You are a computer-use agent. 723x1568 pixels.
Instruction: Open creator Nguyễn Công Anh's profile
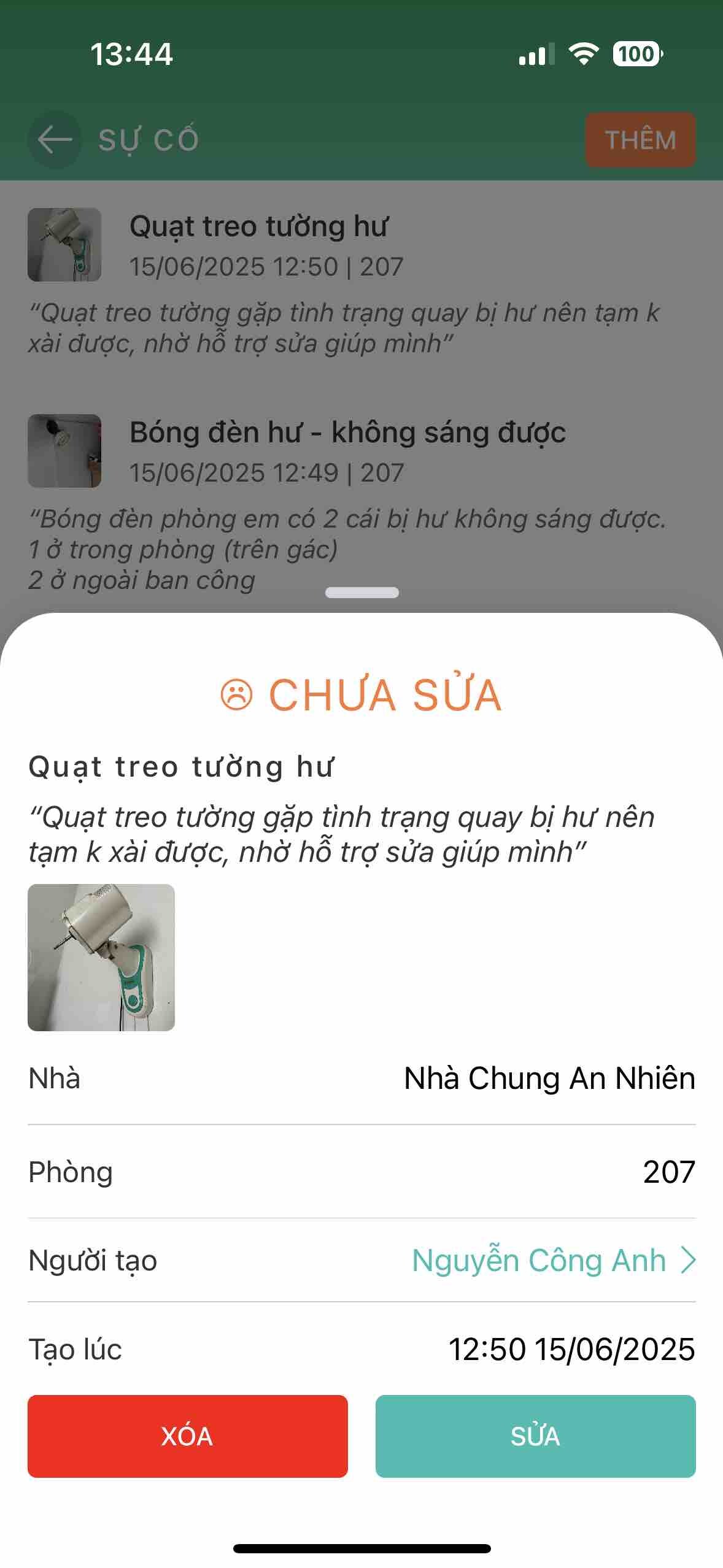(552, 1261)
